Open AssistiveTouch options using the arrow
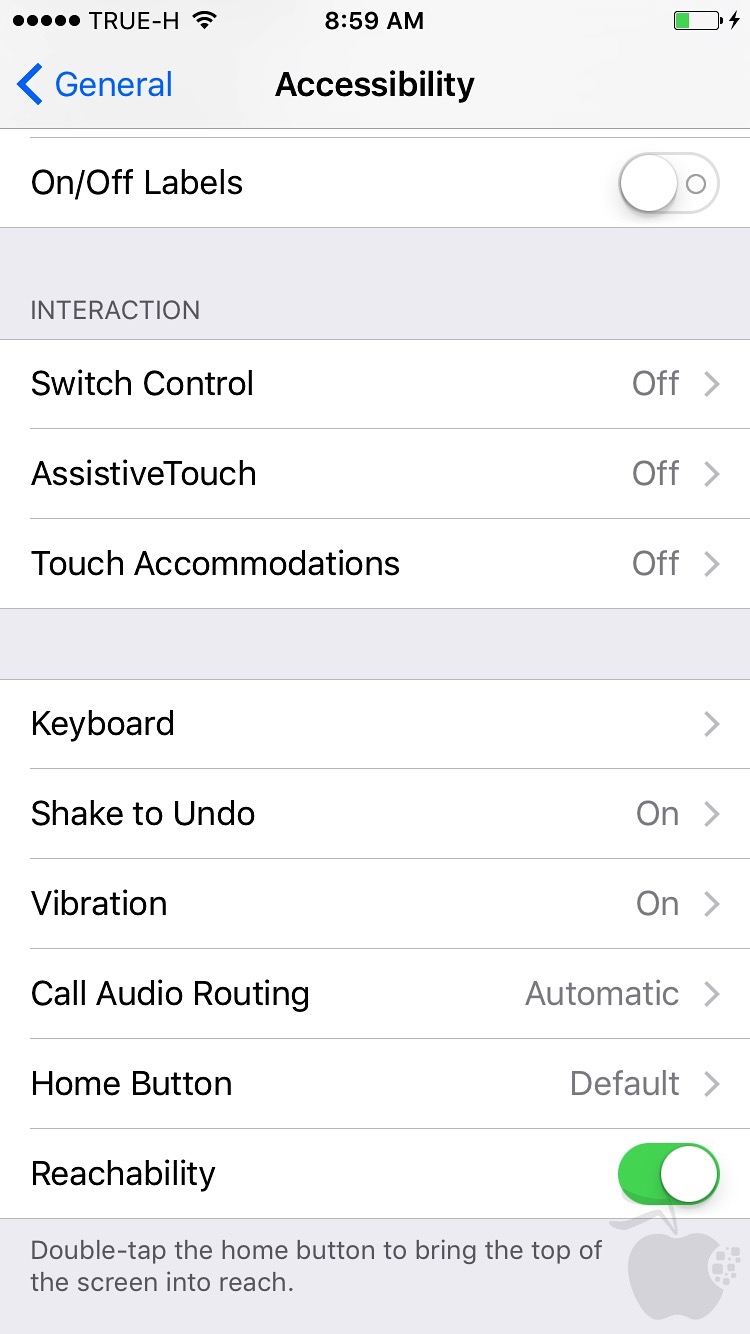The width and height of the screenshot is (750, 1334). [x=712, y=473]
